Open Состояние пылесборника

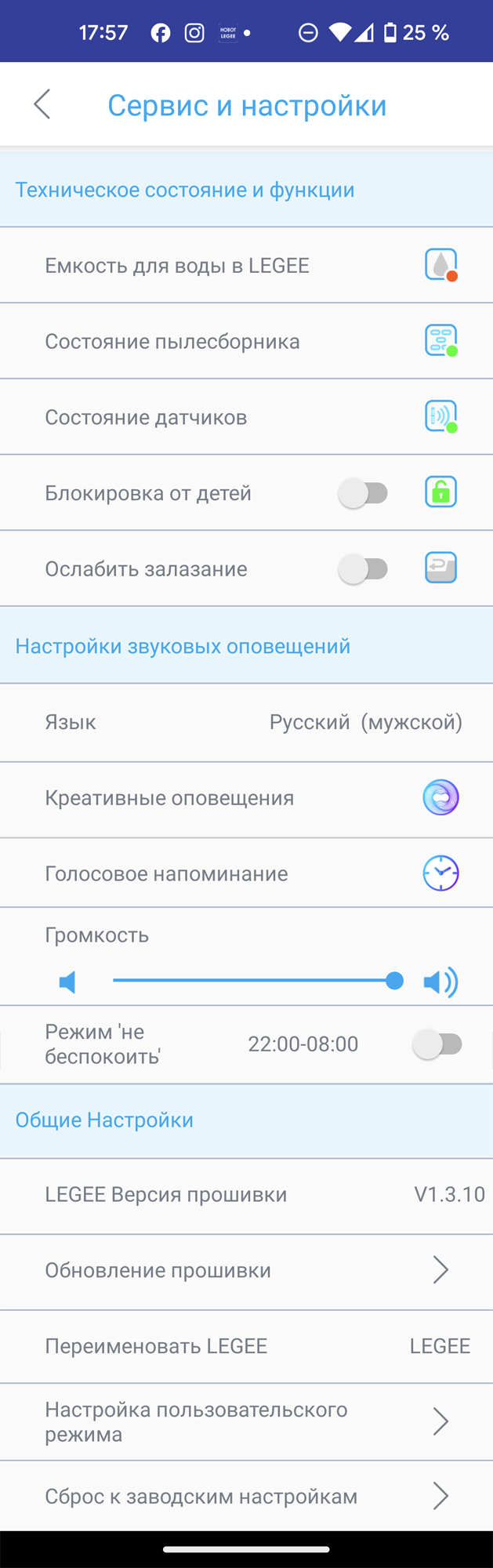point(246,342)
